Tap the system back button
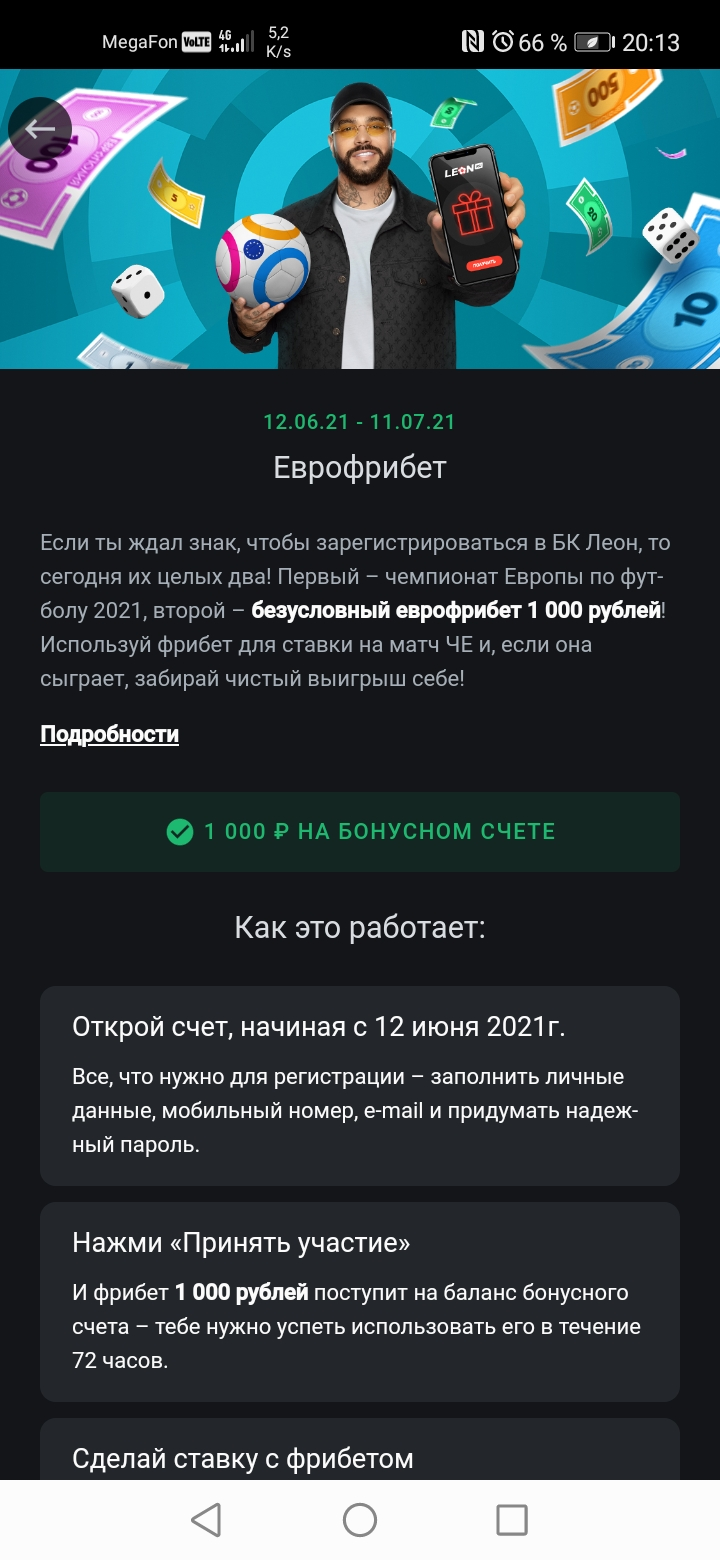This screenshot has height=1560, width=720. click(x=206, y=1520)
